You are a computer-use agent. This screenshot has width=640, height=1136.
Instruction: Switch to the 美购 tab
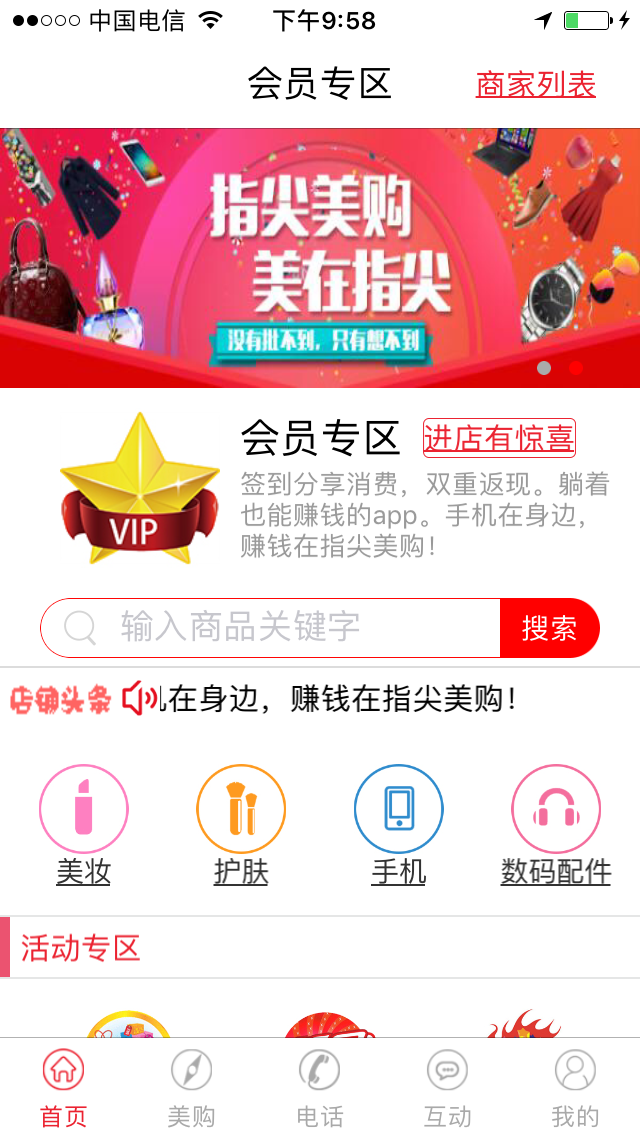point(191,1087)
